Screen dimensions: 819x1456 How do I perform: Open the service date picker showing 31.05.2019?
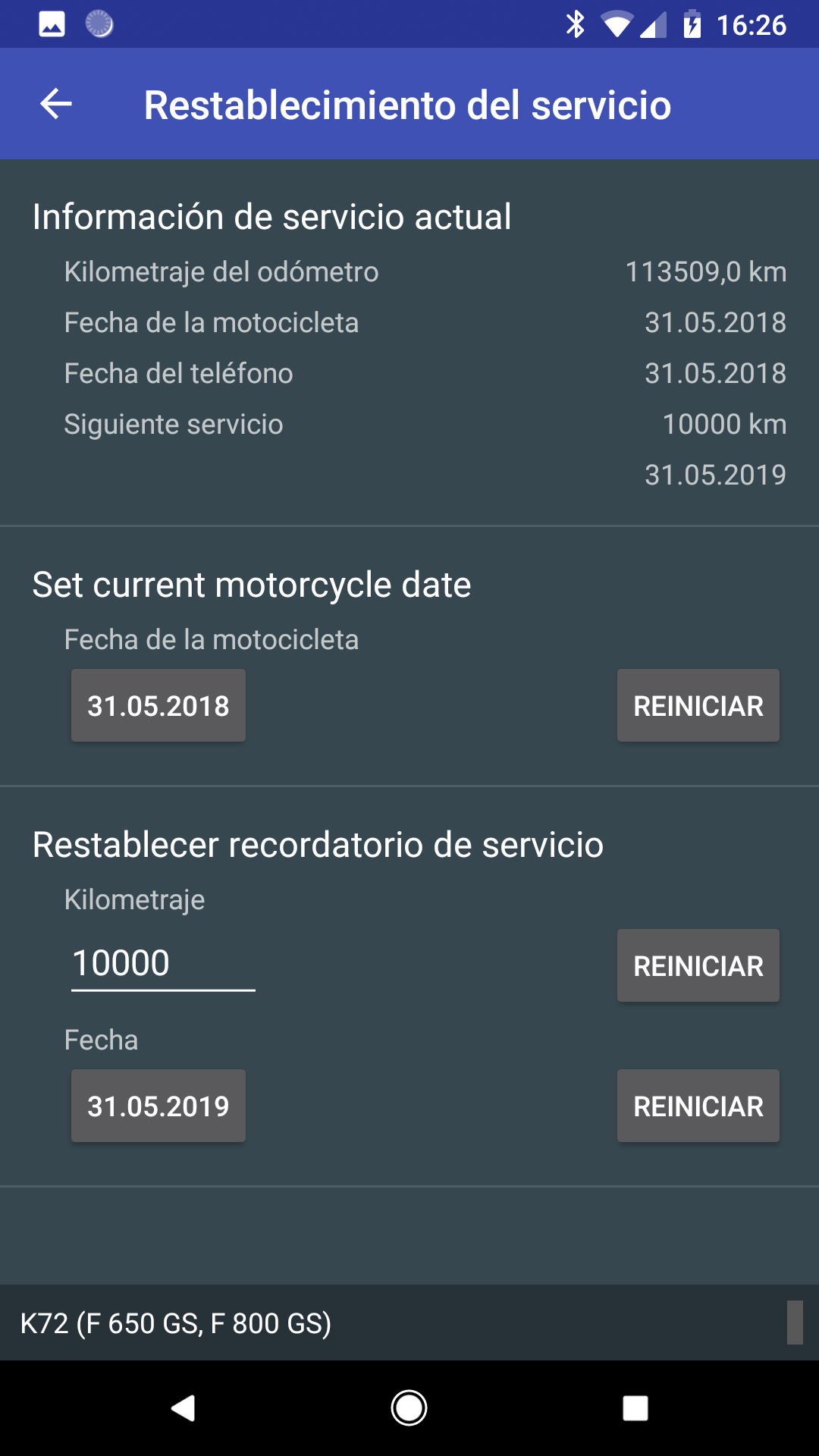click(x=158, y=1106)
